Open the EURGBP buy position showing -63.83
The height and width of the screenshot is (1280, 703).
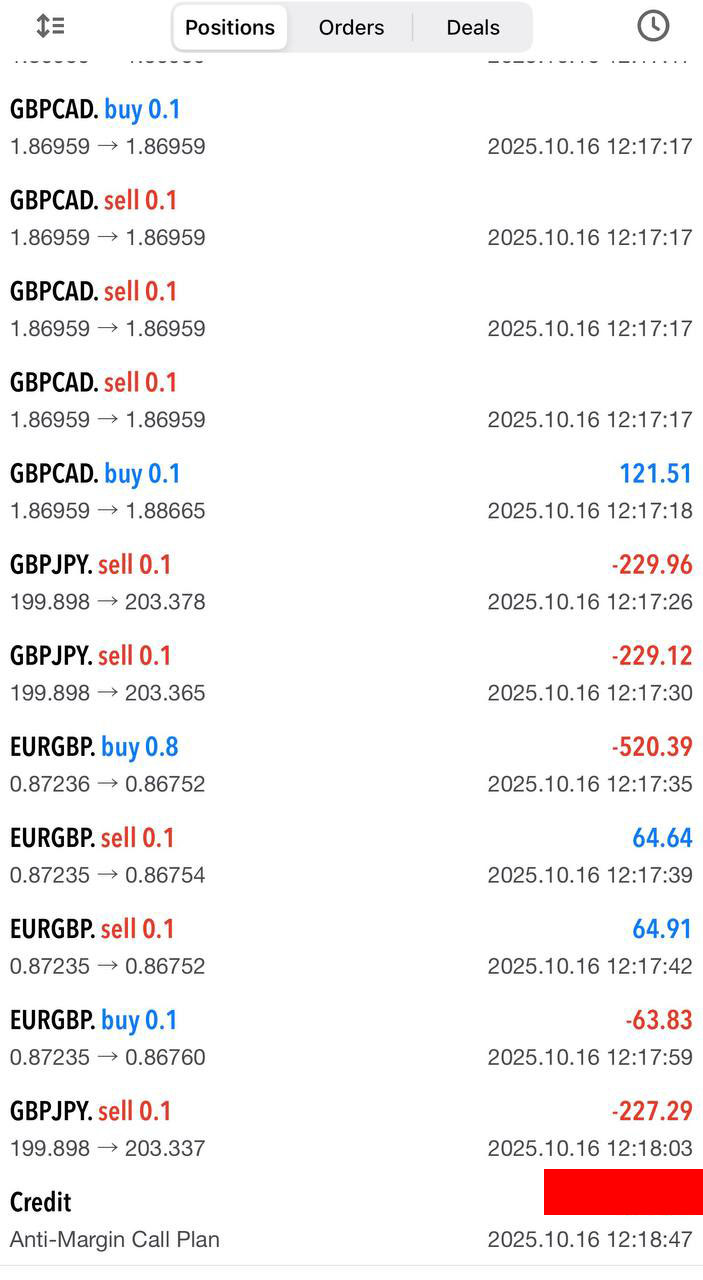pyautogui.click(x=351, y=1037)
